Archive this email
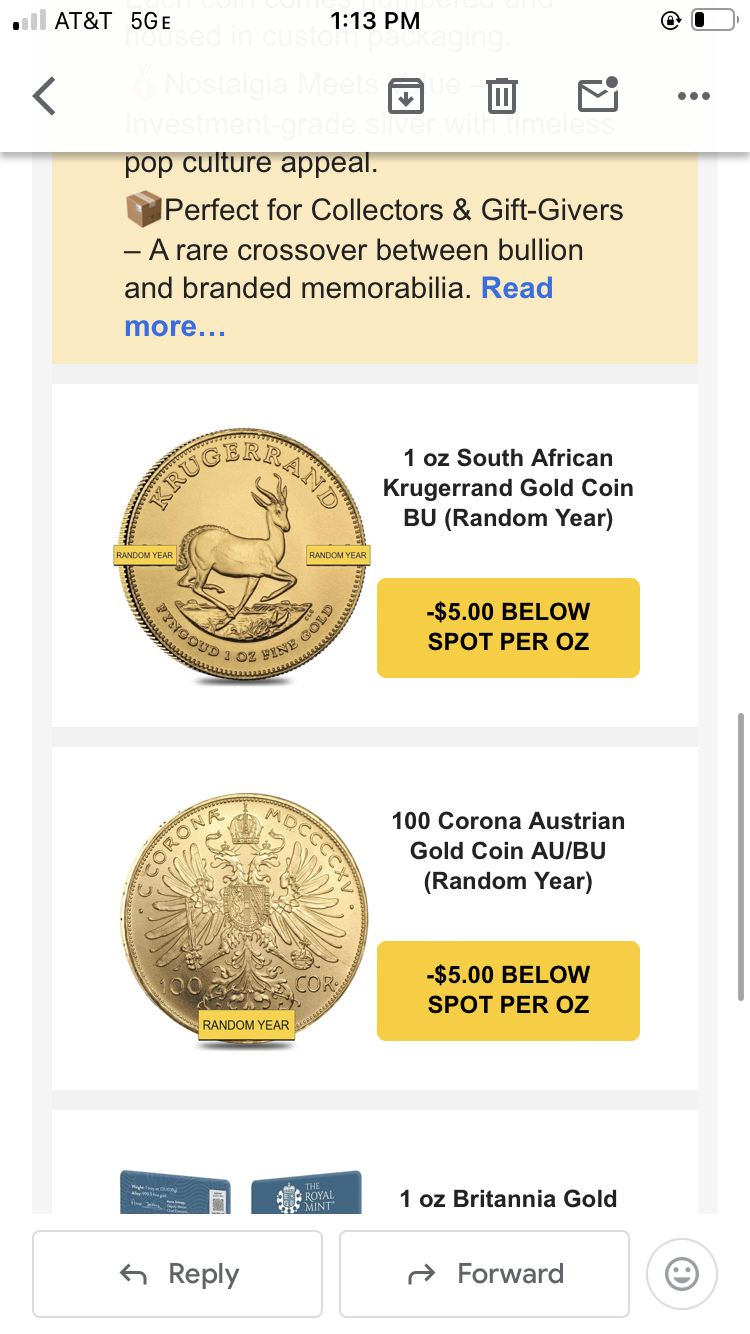Viewport: 750px width, 1334px height. click(405, 96)
